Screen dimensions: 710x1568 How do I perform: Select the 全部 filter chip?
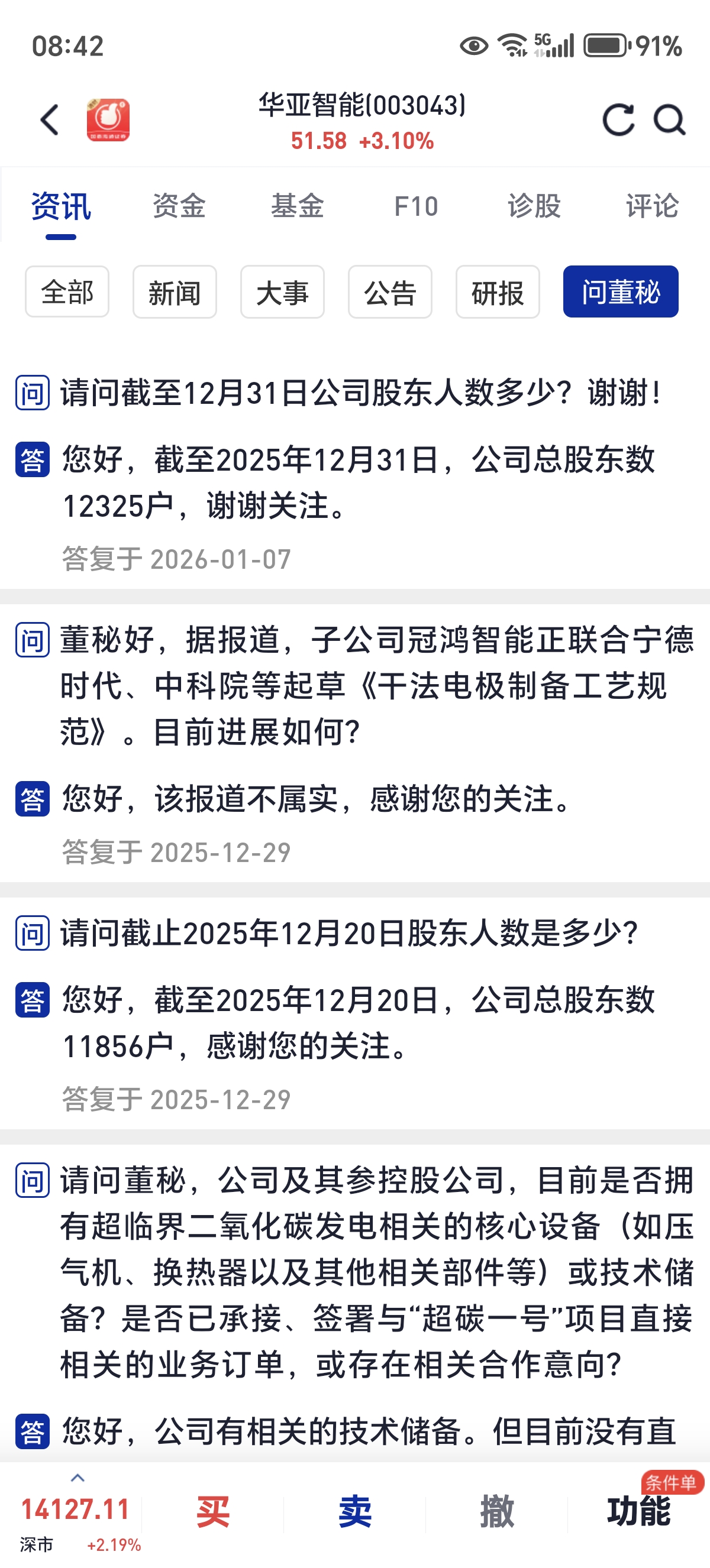tap(67, 292)
